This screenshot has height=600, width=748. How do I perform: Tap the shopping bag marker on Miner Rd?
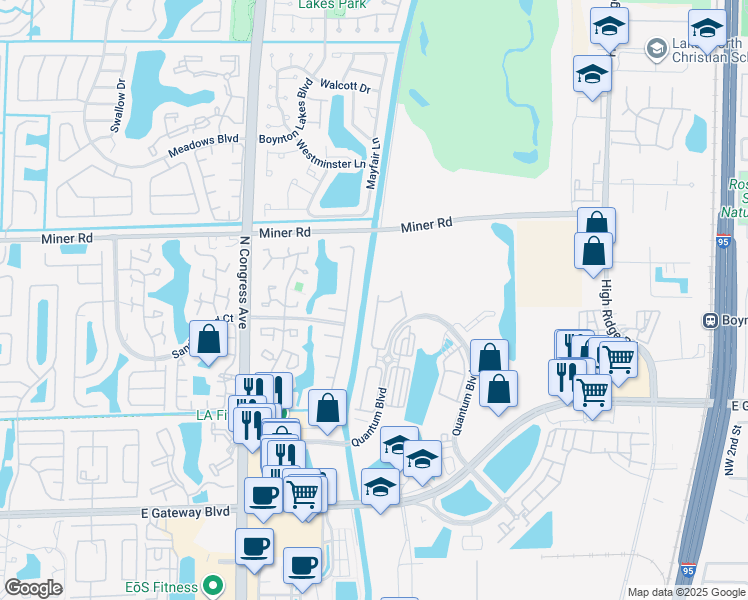click(x=596, y=225)
